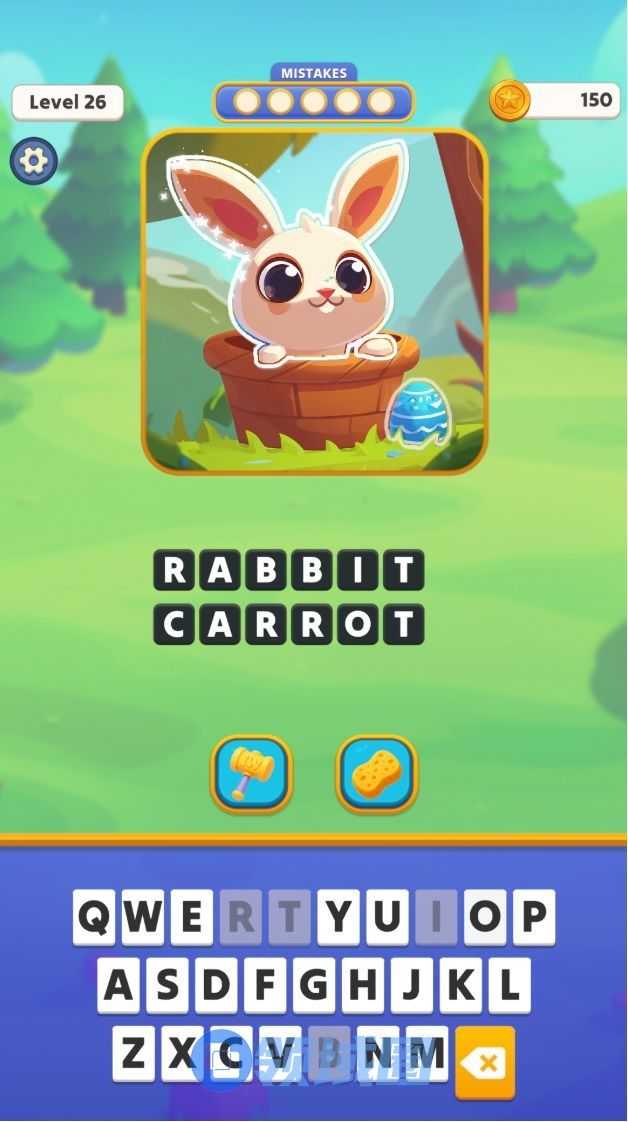
Task: Delete the last letter with backspace
Action: click(486, 1062)
